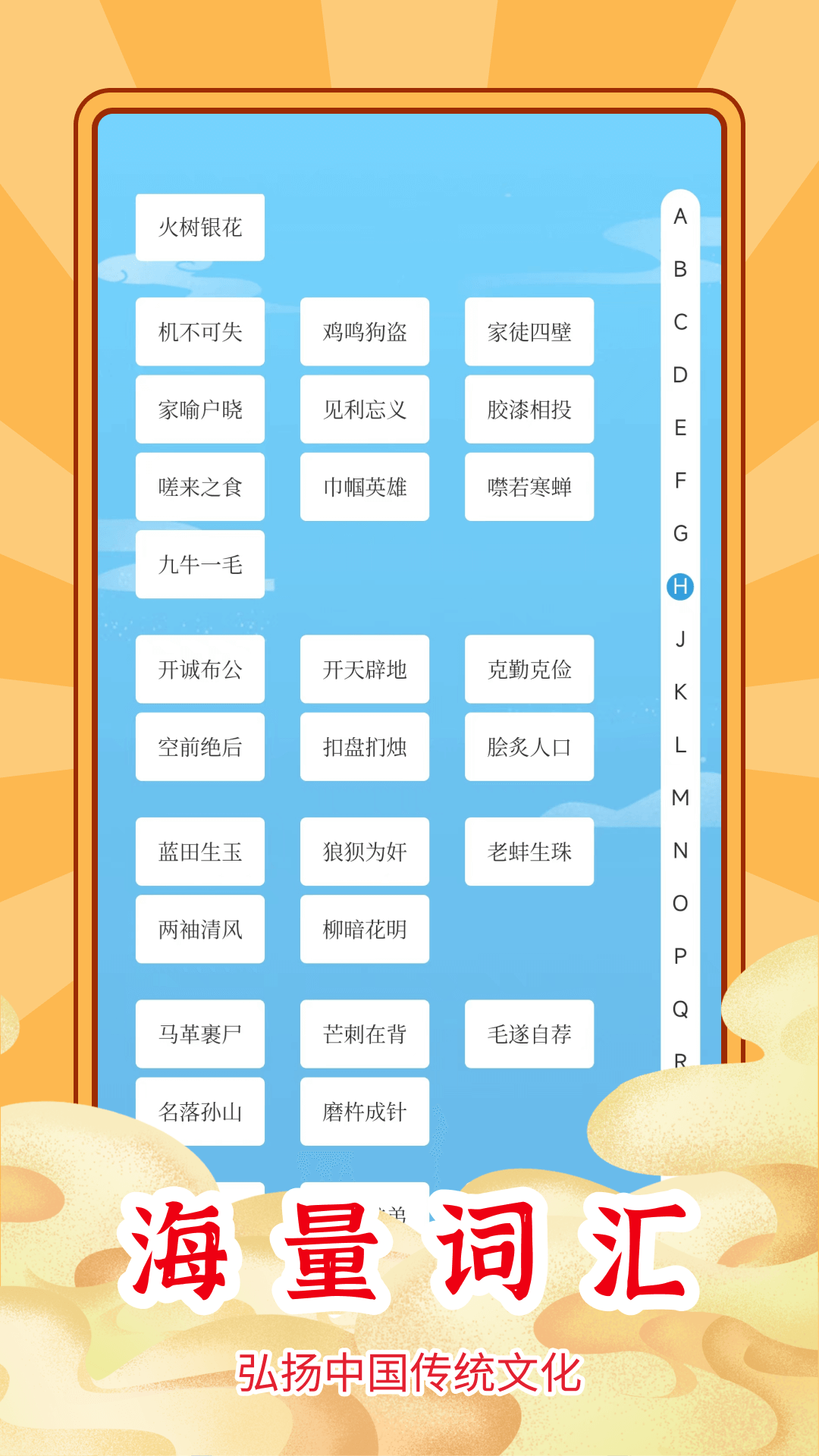
Task: Select 巾帼英雄 idiom
Action: [364, 486]
